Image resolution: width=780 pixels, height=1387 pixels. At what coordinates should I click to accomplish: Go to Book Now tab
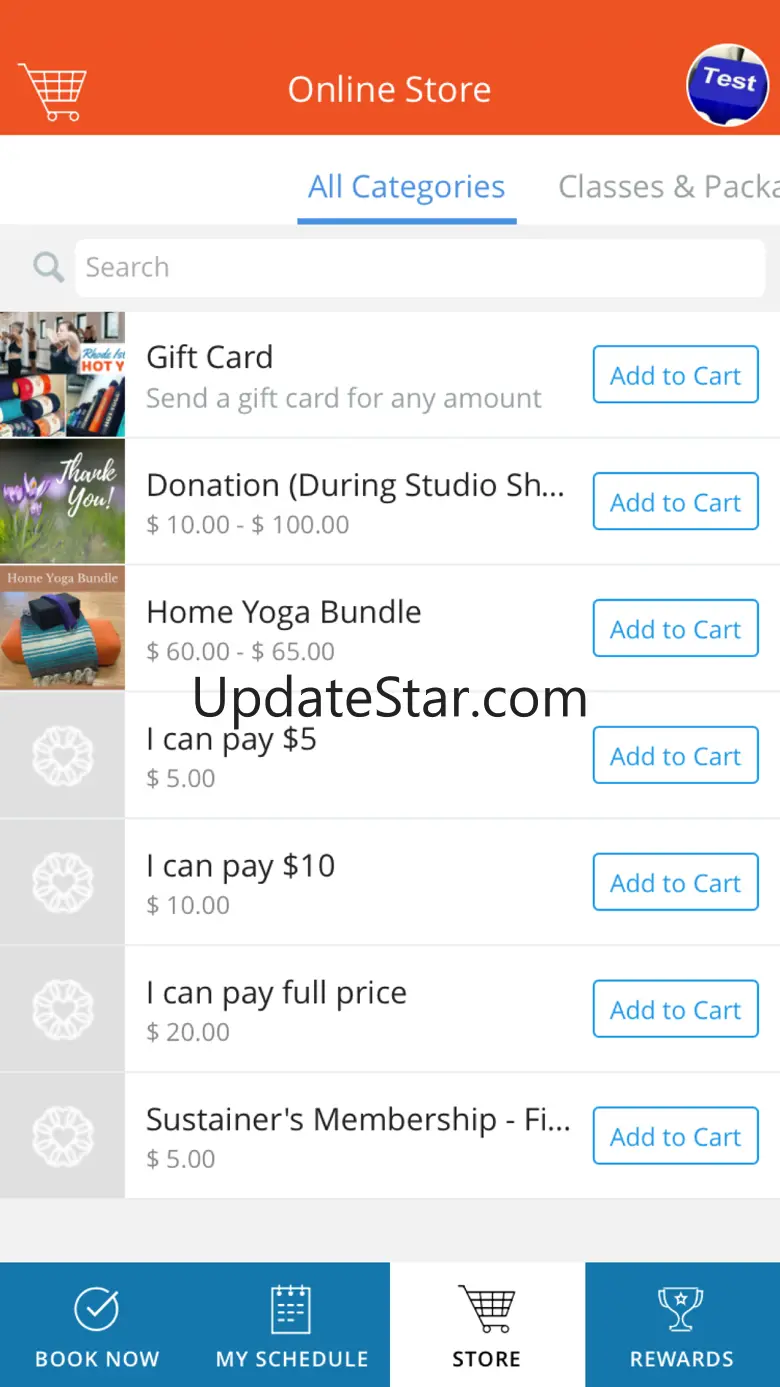(x=97, y=1325)
